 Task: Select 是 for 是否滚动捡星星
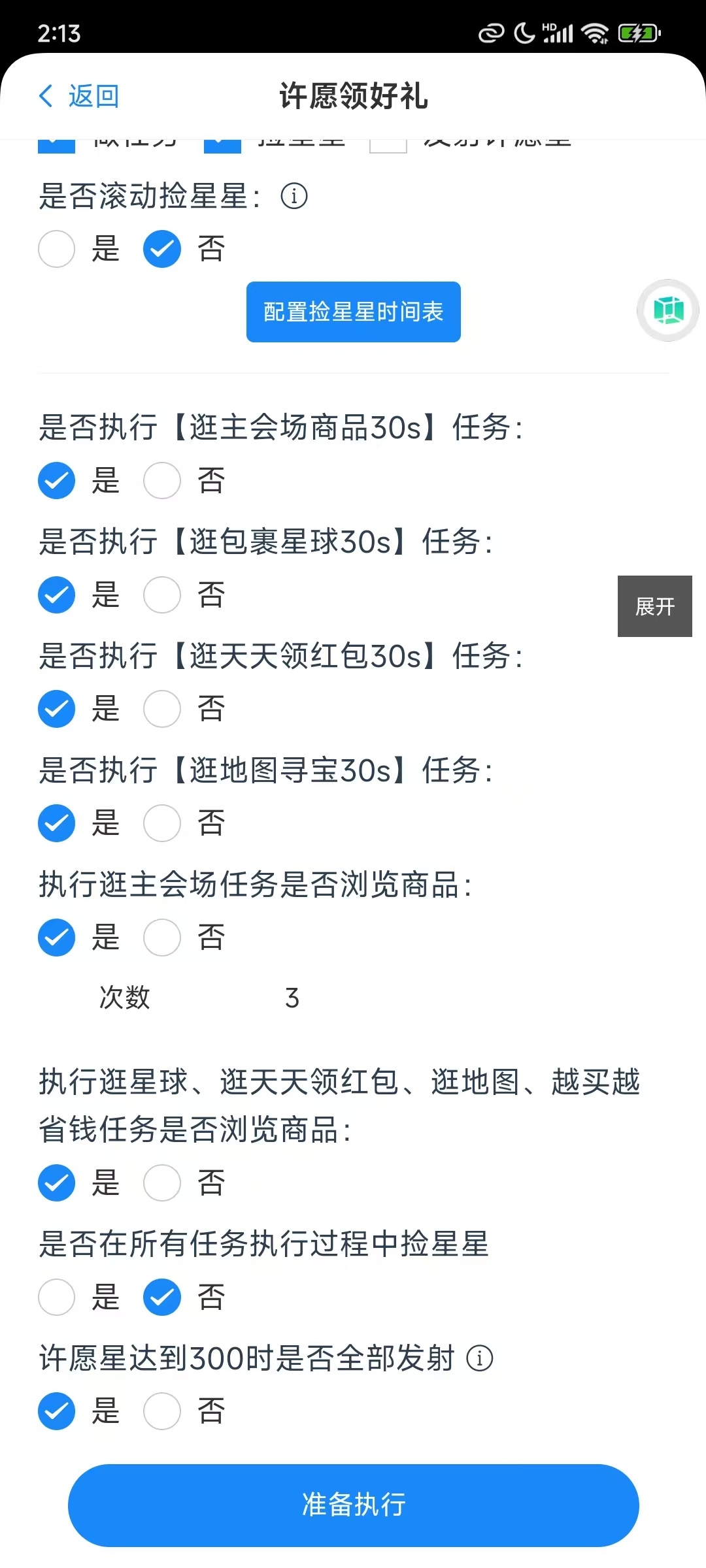[57, 249]
